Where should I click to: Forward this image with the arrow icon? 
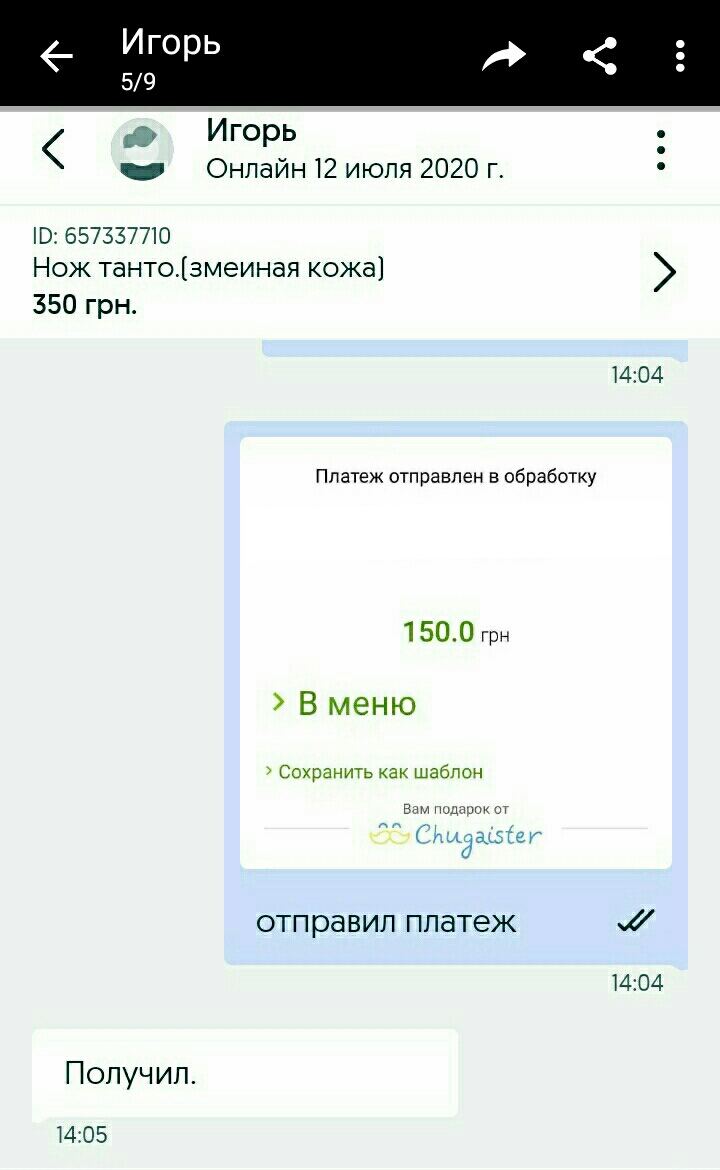tap(504, 57)
